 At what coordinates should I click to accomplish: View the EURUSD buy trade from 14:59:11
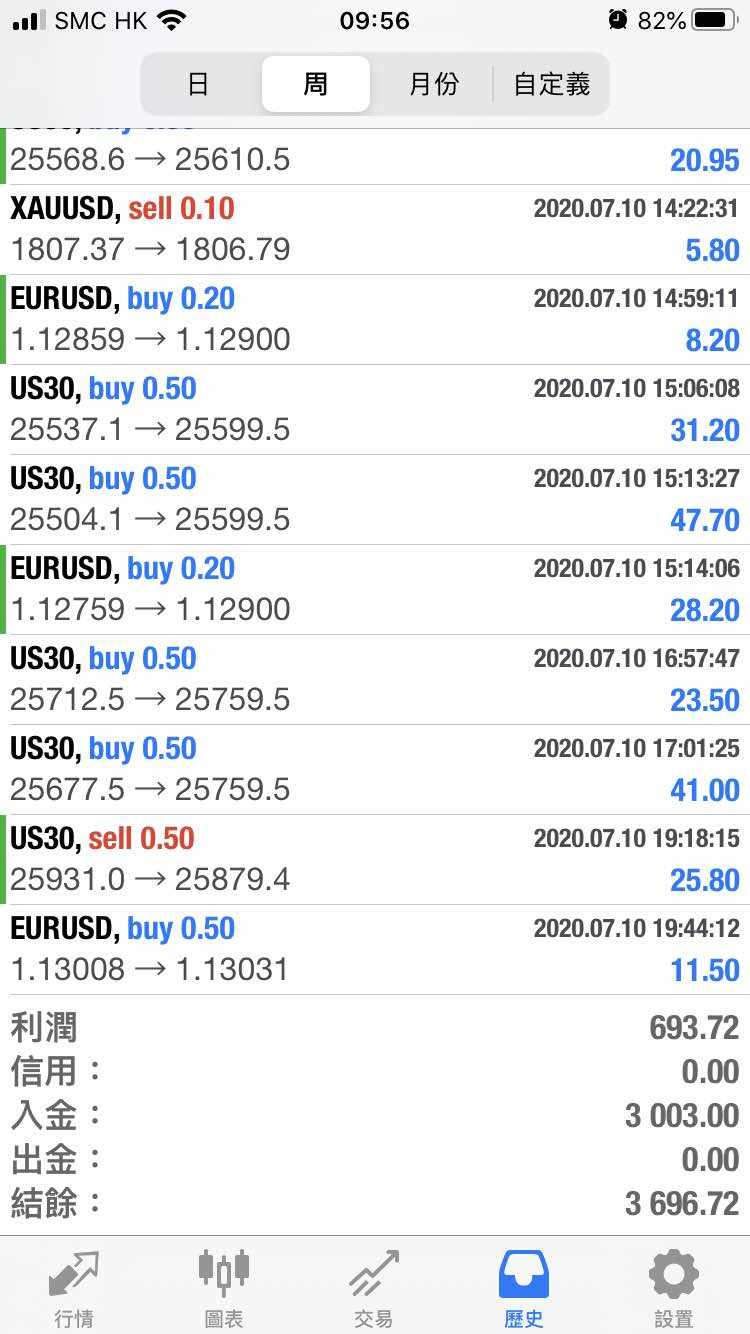[375, 319]
